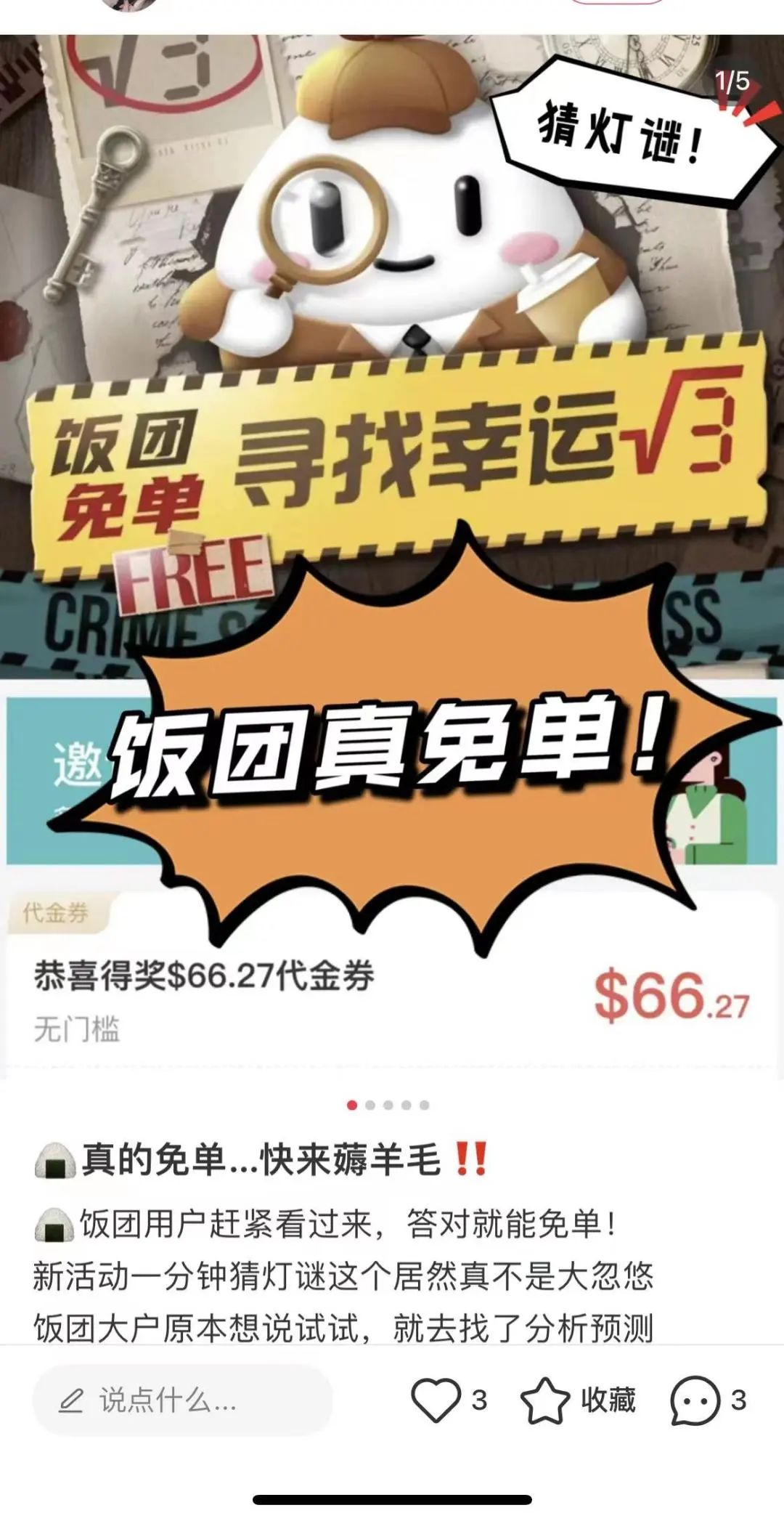Like this post with the heart icon
This screenshot has height=1521, width=784.
click(436, 1400)
